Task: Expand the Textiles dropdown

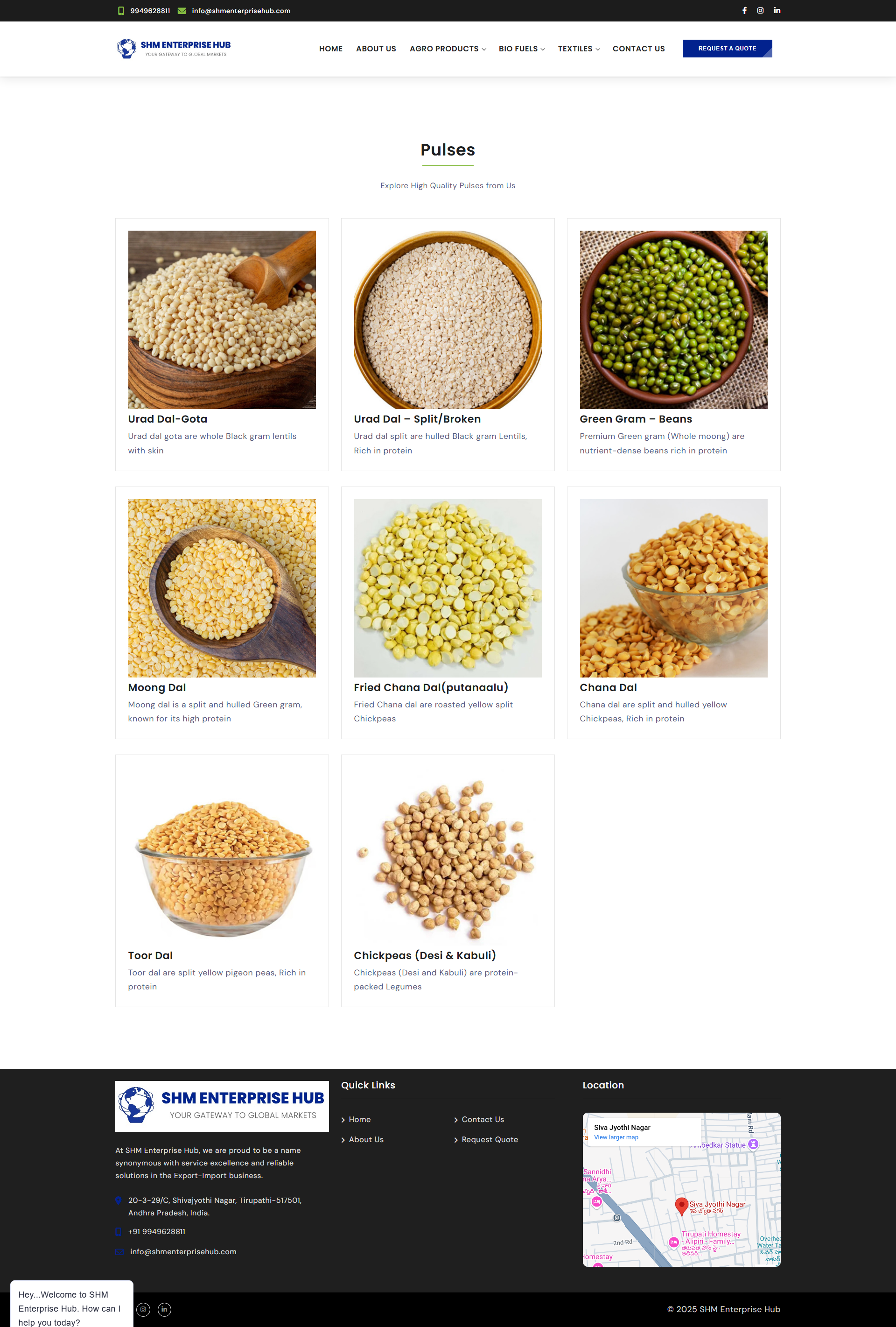Action: click(578, 49)
